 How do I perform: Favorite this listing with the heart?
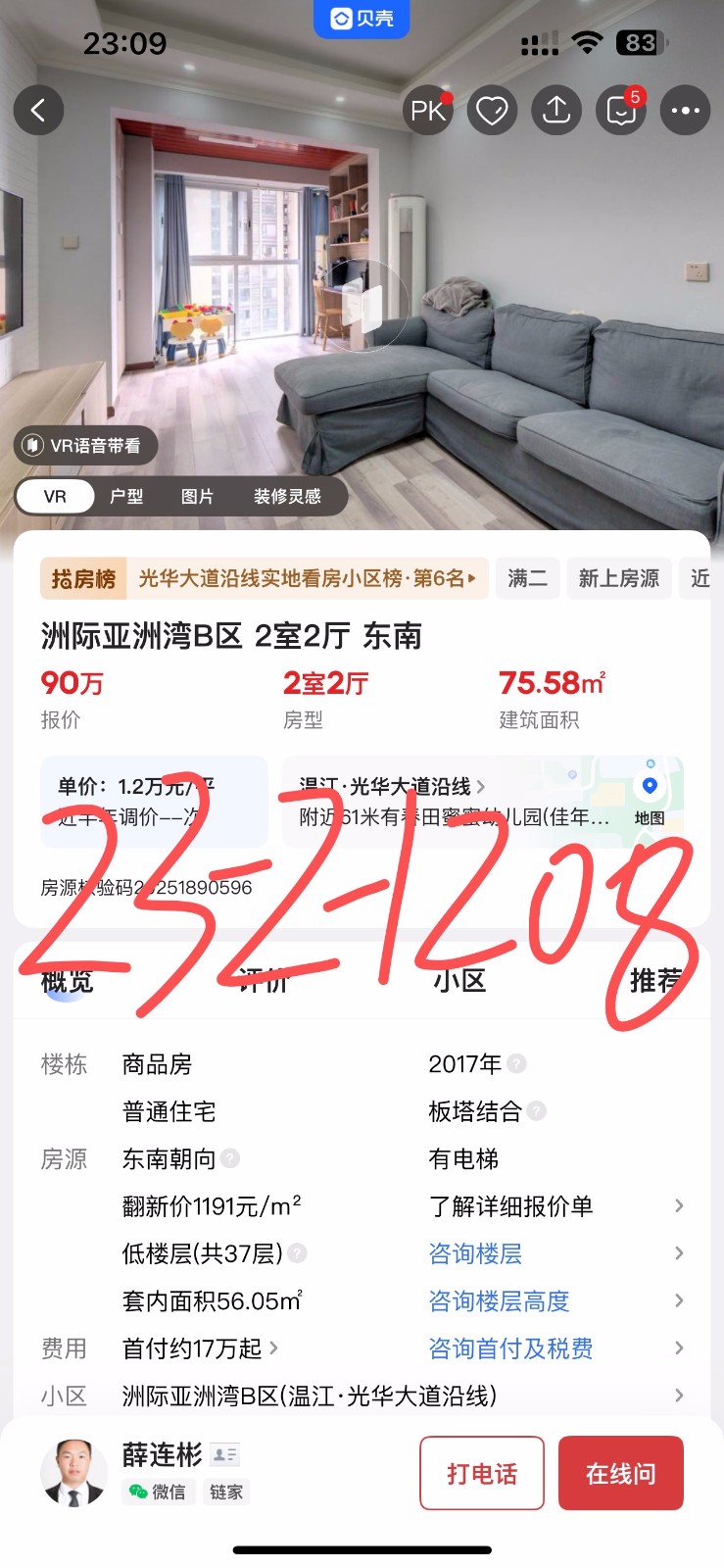(492, 110)
